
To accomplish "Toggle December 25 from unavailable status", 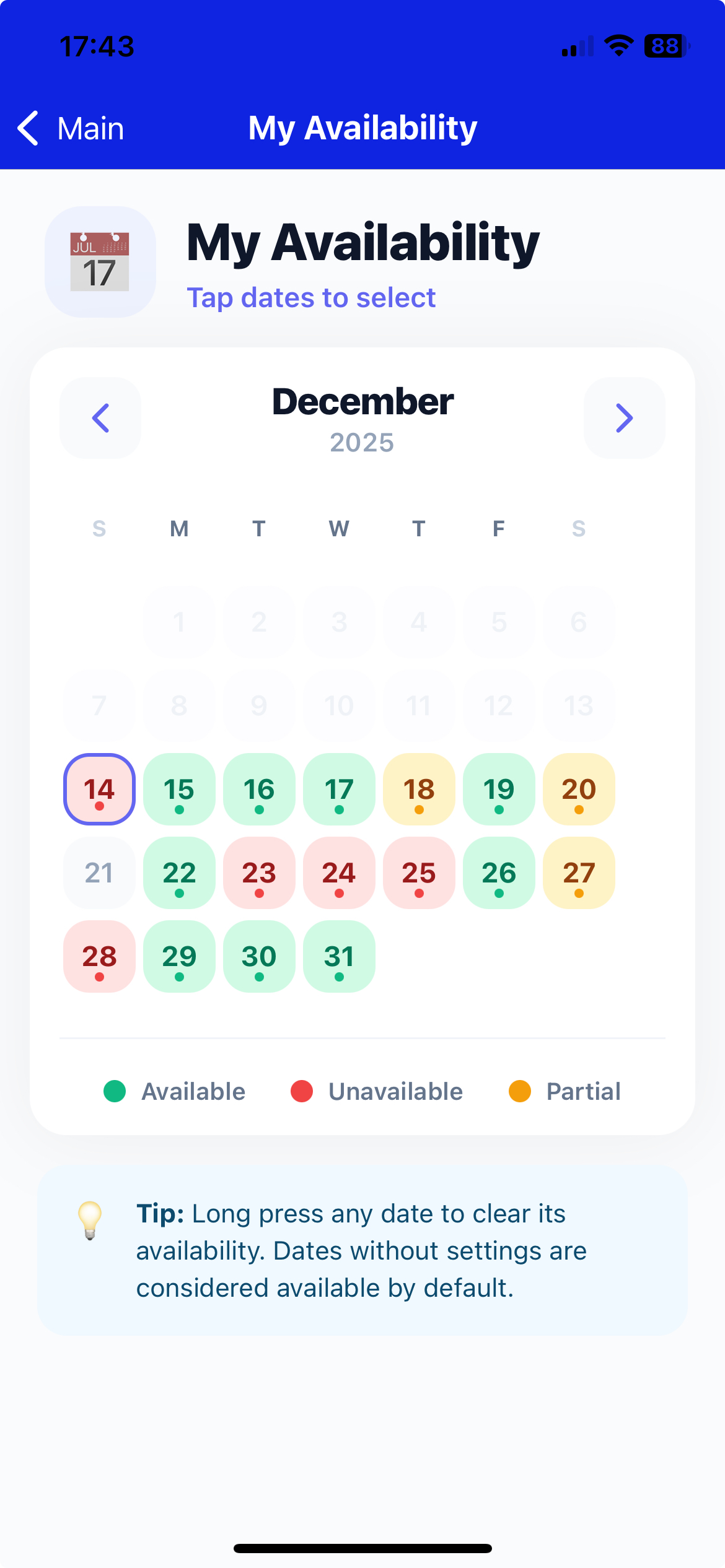I will pos(418,873).
